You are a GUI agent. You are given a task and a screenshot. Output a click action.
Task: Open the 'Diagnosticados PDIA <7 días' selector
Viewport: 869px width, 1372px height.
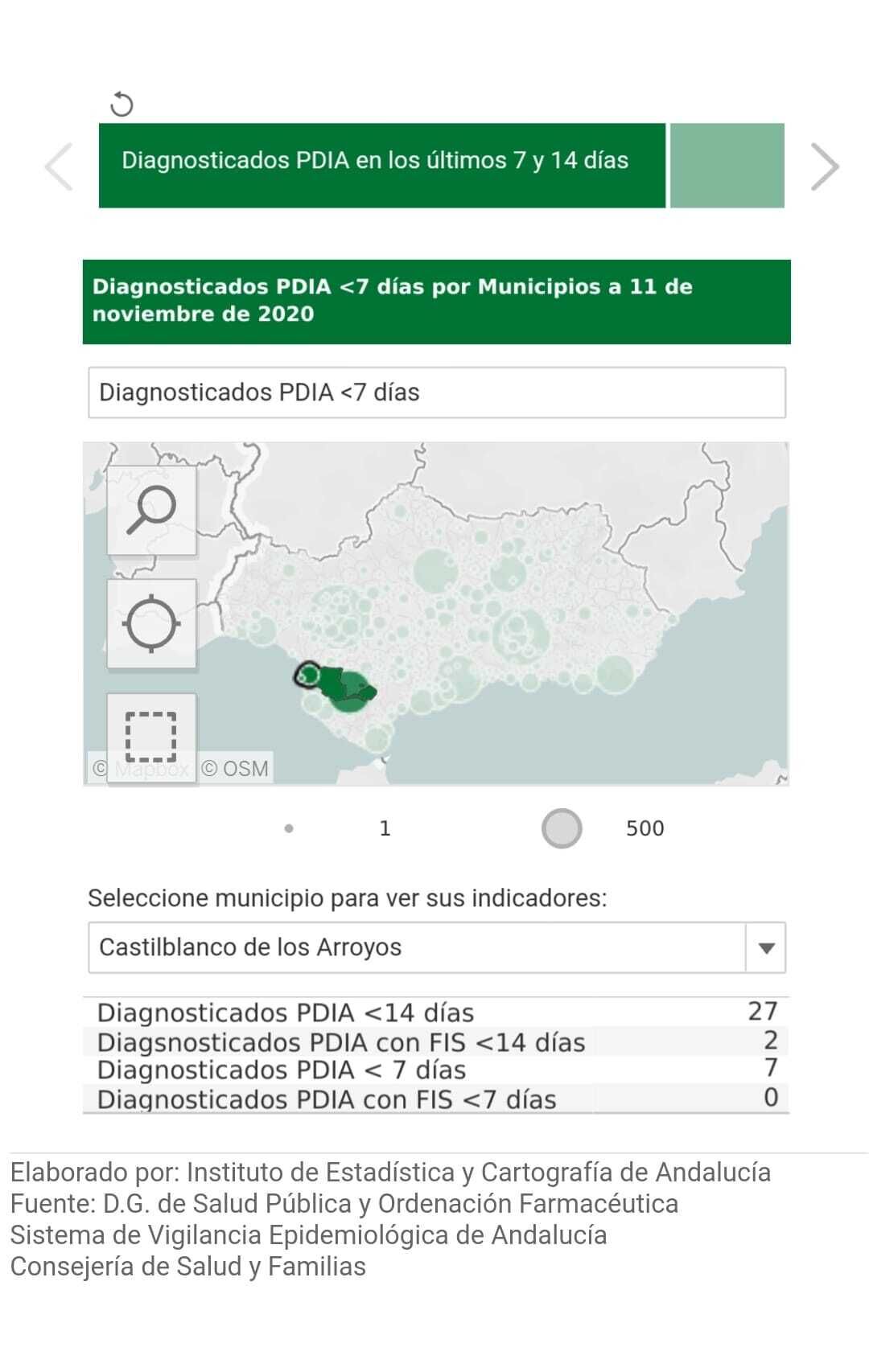[x=436, y=392]
